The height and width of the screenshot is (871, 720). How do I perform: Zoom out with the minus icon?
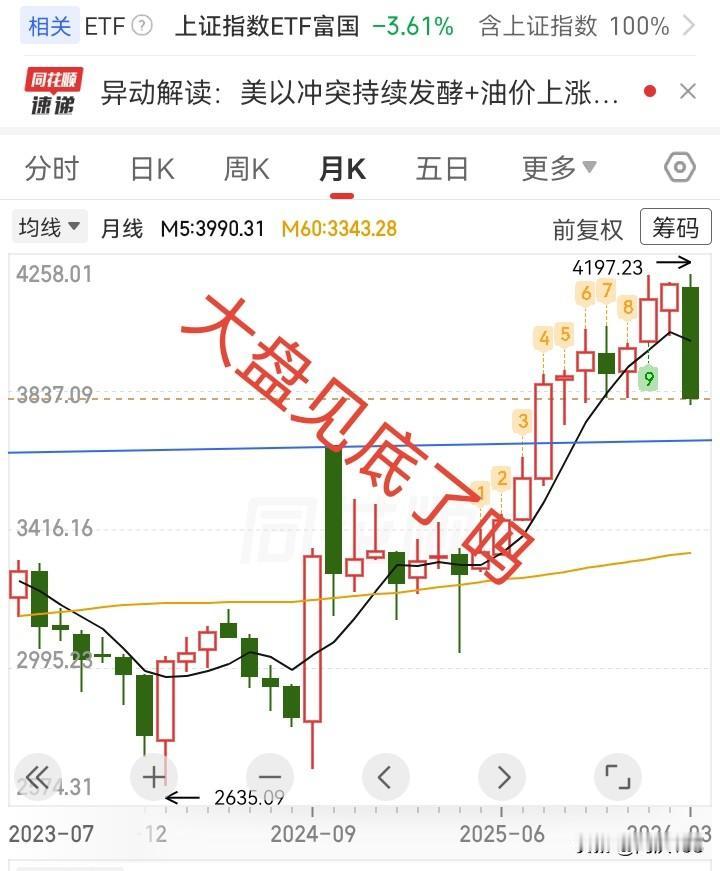click(268, 776)
